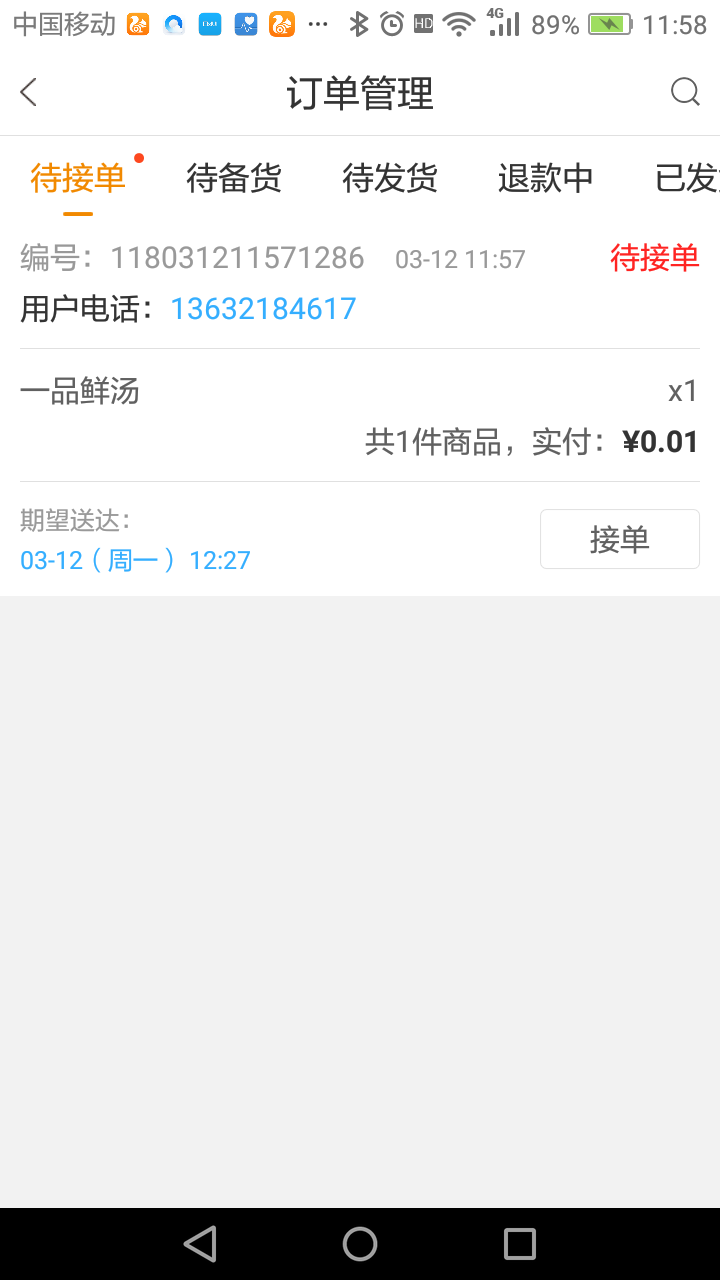The image size is (720, 1280).
Task: Open the system recent apps button
Action: click(x=520, y=1244)
